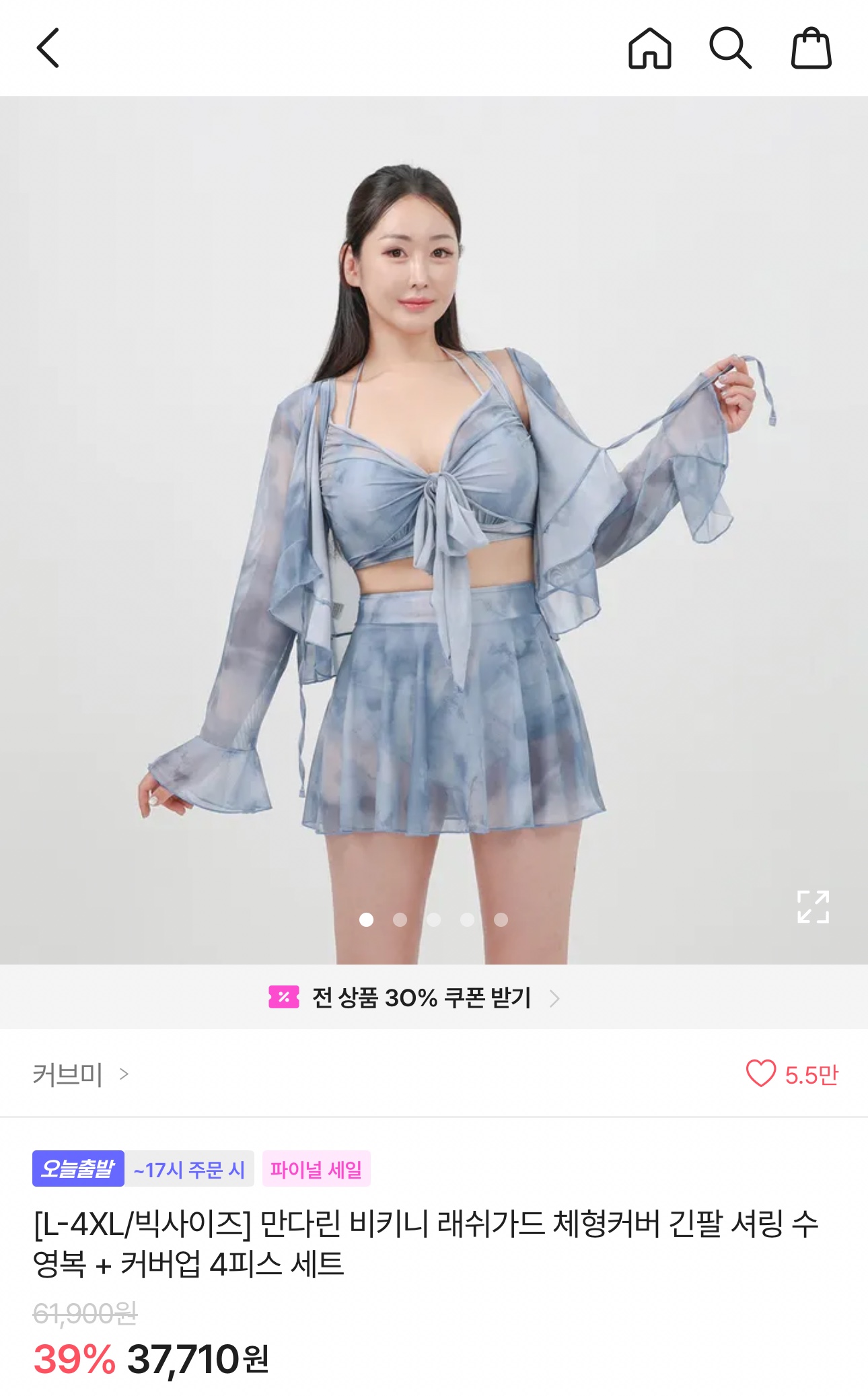Expand product image to fullscreen

(x=813, y=907)
